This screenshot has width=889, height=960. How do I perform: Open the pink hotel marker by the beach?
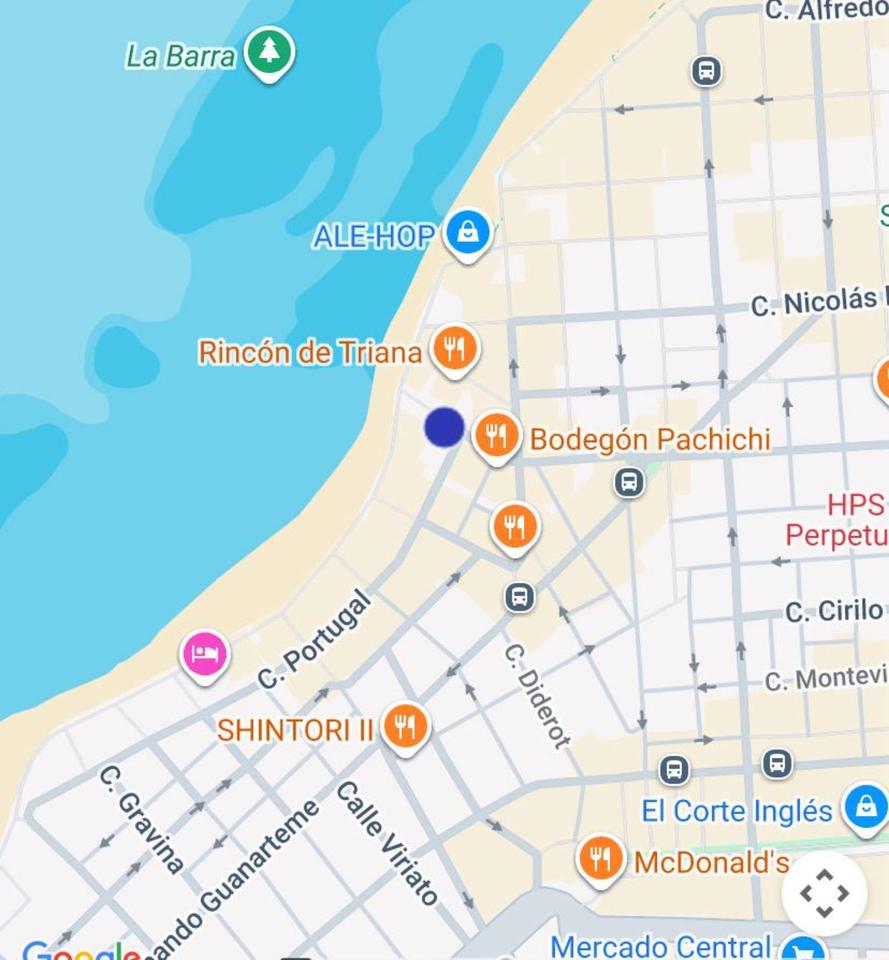coord(205,656)
